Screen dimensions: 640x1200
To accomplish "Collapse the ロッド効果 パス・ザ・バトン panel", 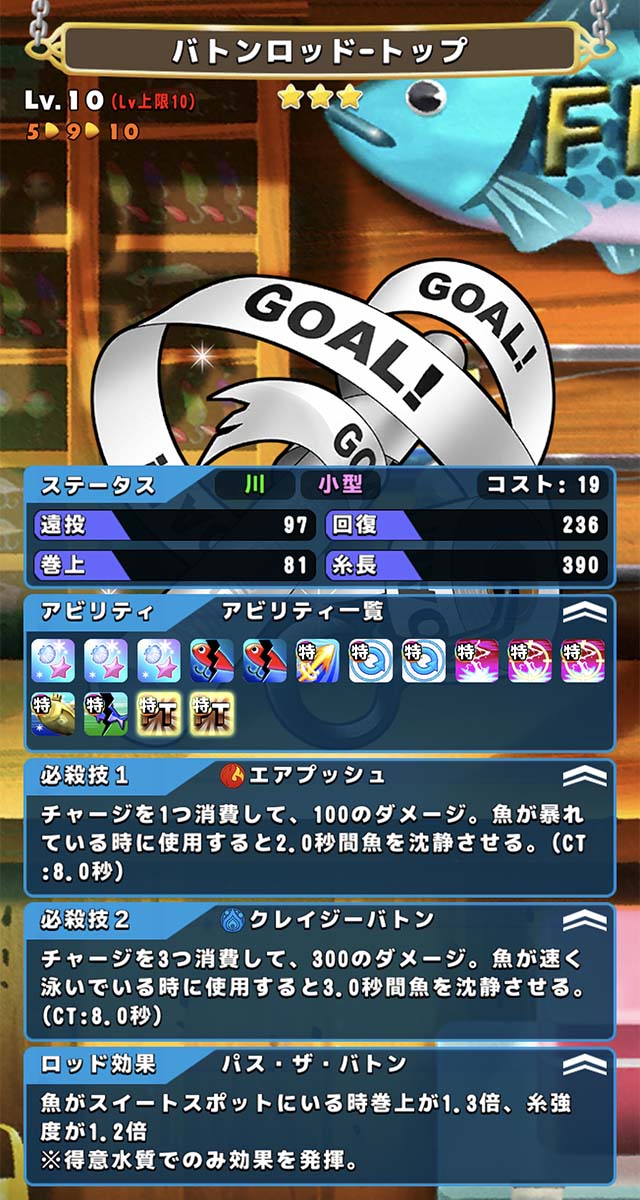I will (586, 1064).
